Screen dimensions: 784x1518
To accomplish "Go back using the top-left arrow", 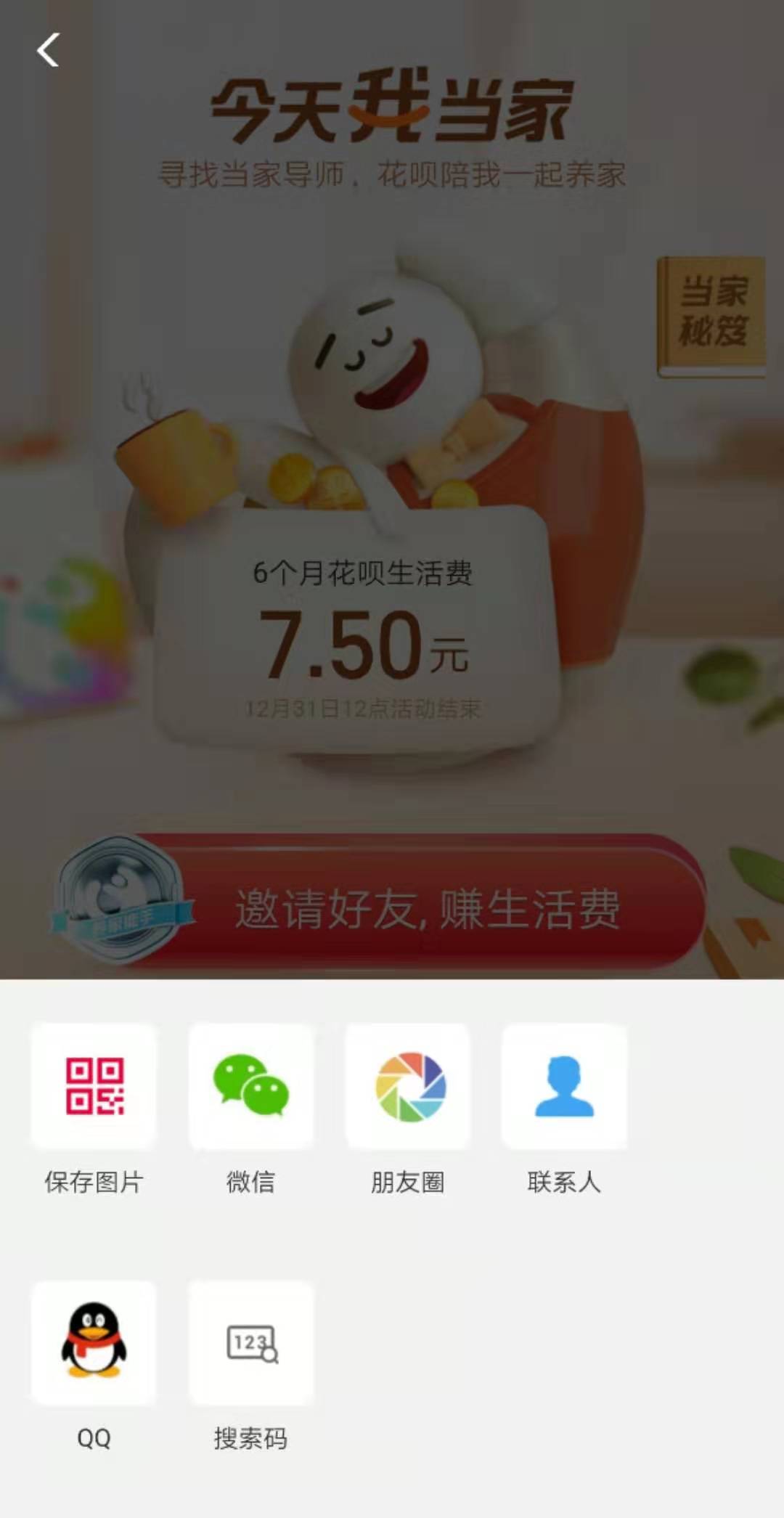I will point(48,51).
